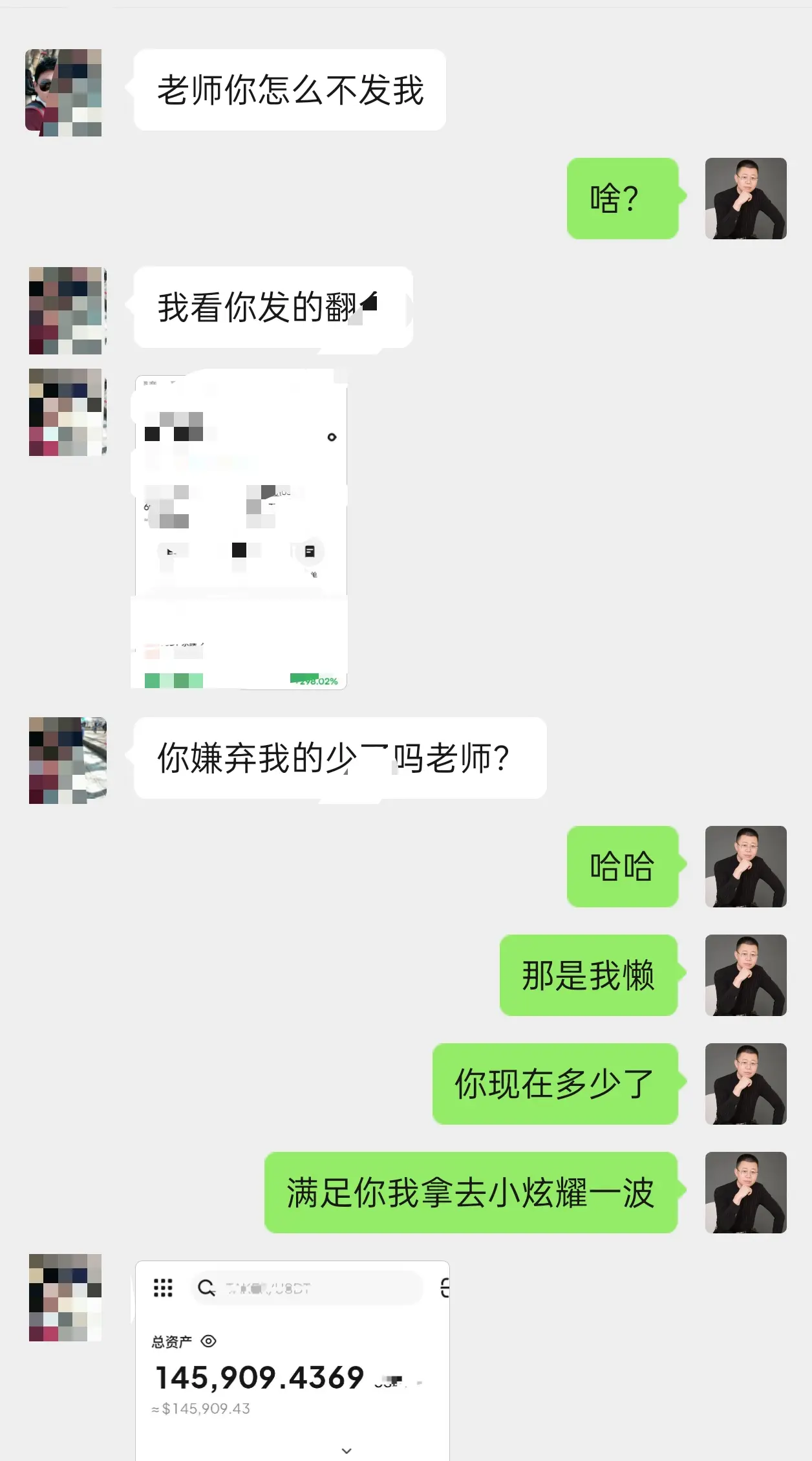Collapse the asset card with the down arrow
The image size is (812, 1461).
[x=345, y=1451]
